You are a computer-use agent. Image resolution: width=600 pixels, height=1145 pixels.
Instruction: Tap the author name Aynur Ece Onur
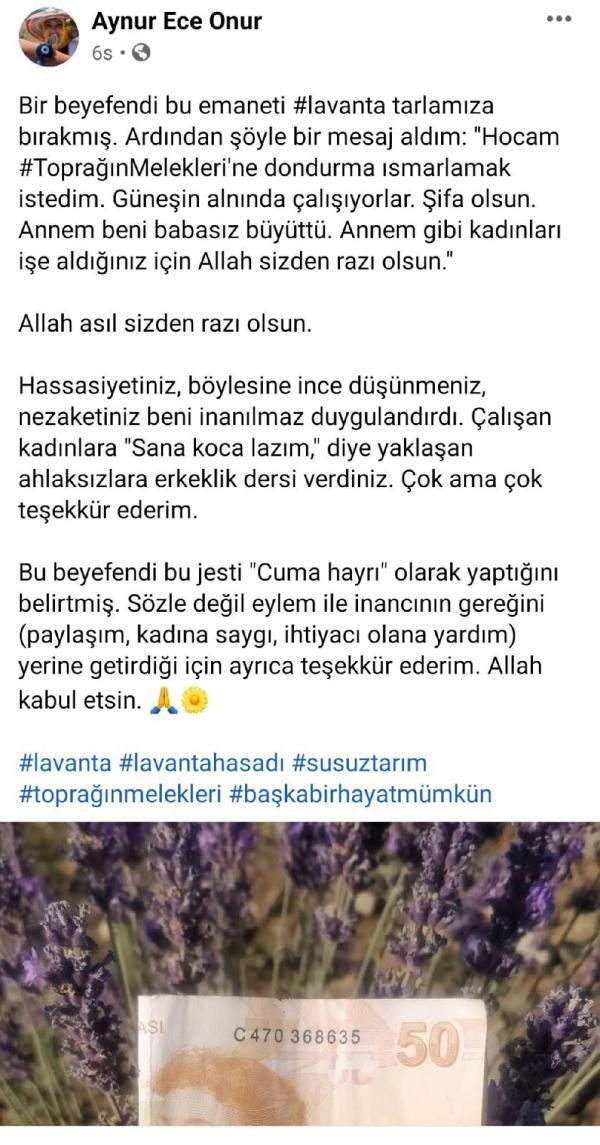[177, 22]
